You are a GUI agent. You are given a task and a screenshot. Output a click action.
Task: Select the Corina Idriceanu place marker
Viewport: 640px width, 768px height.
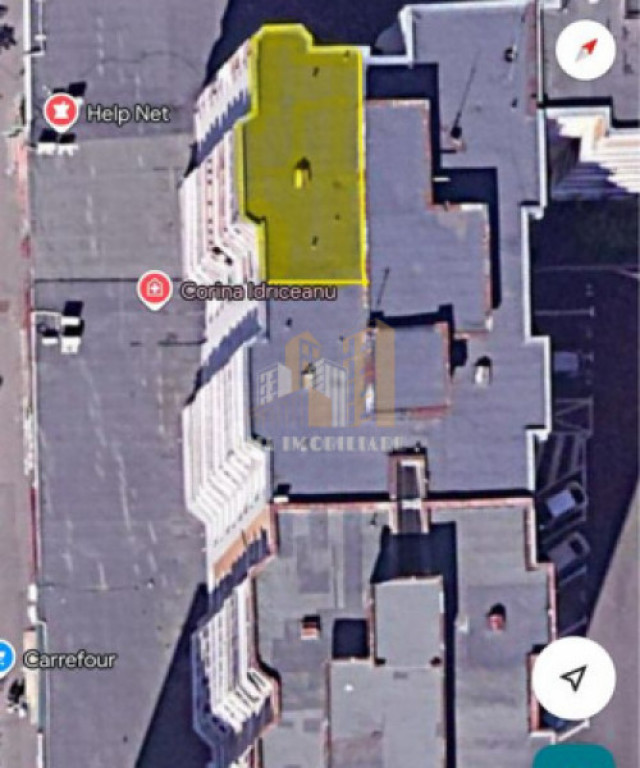[154, 290]
